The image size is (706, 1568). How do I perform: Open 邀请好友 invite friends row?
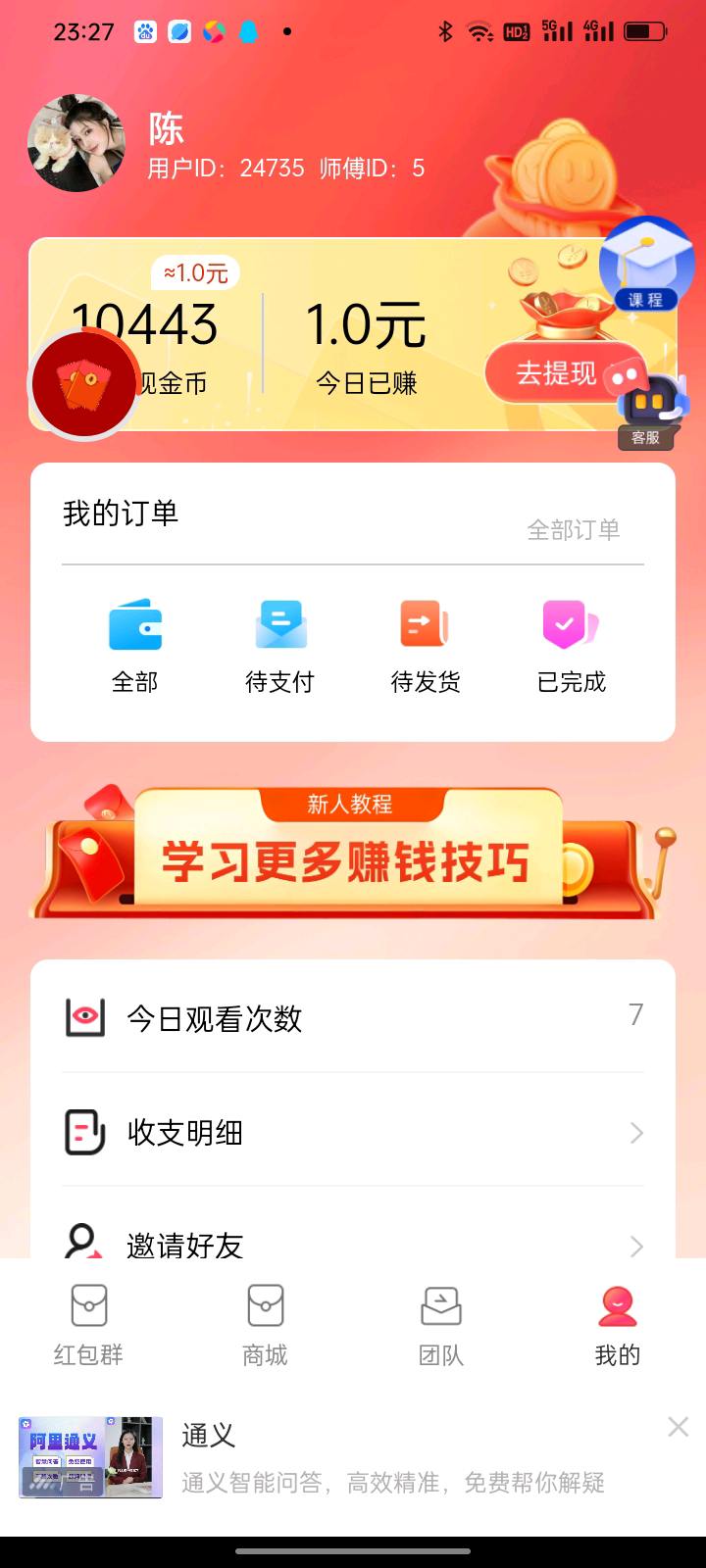tap(353, 1241)
